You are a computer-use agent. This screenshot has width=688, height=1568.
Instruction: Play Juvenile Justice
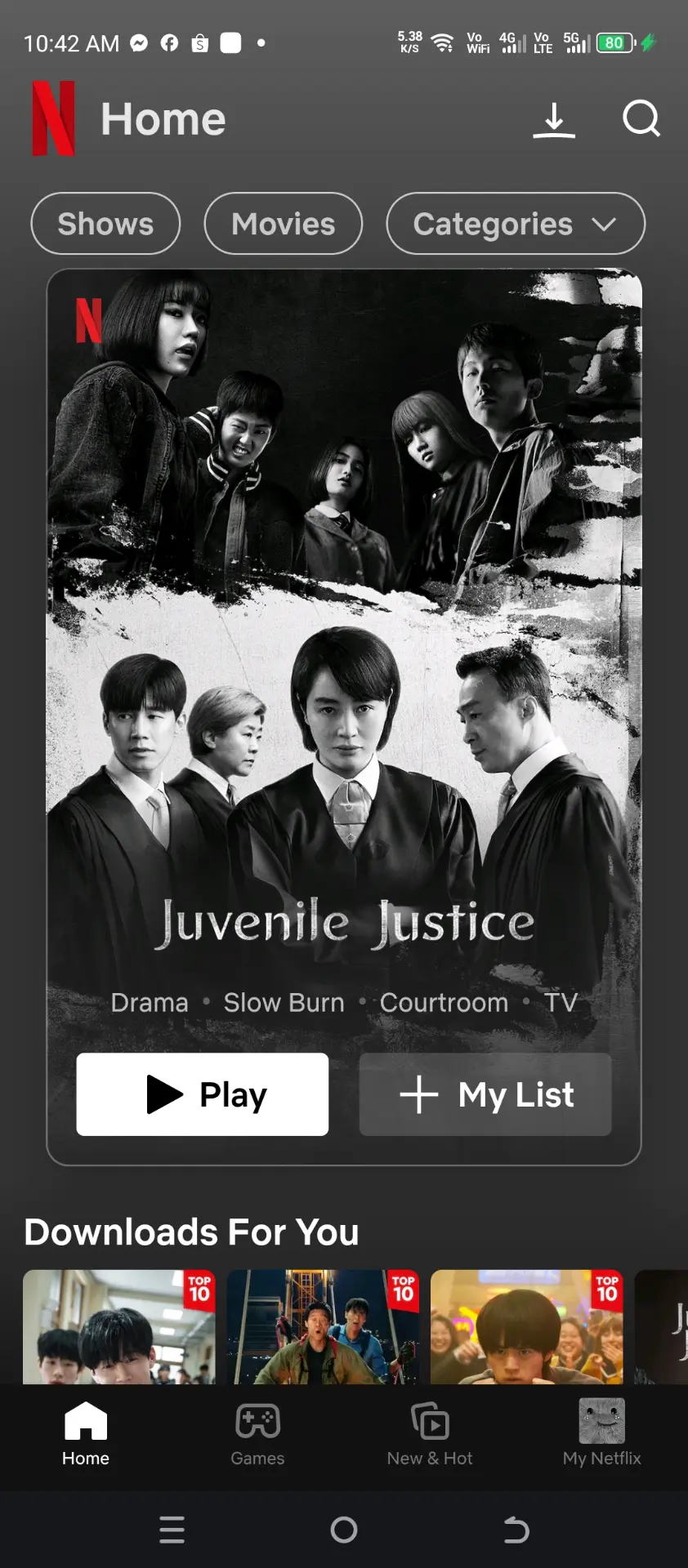point(203,1094)
